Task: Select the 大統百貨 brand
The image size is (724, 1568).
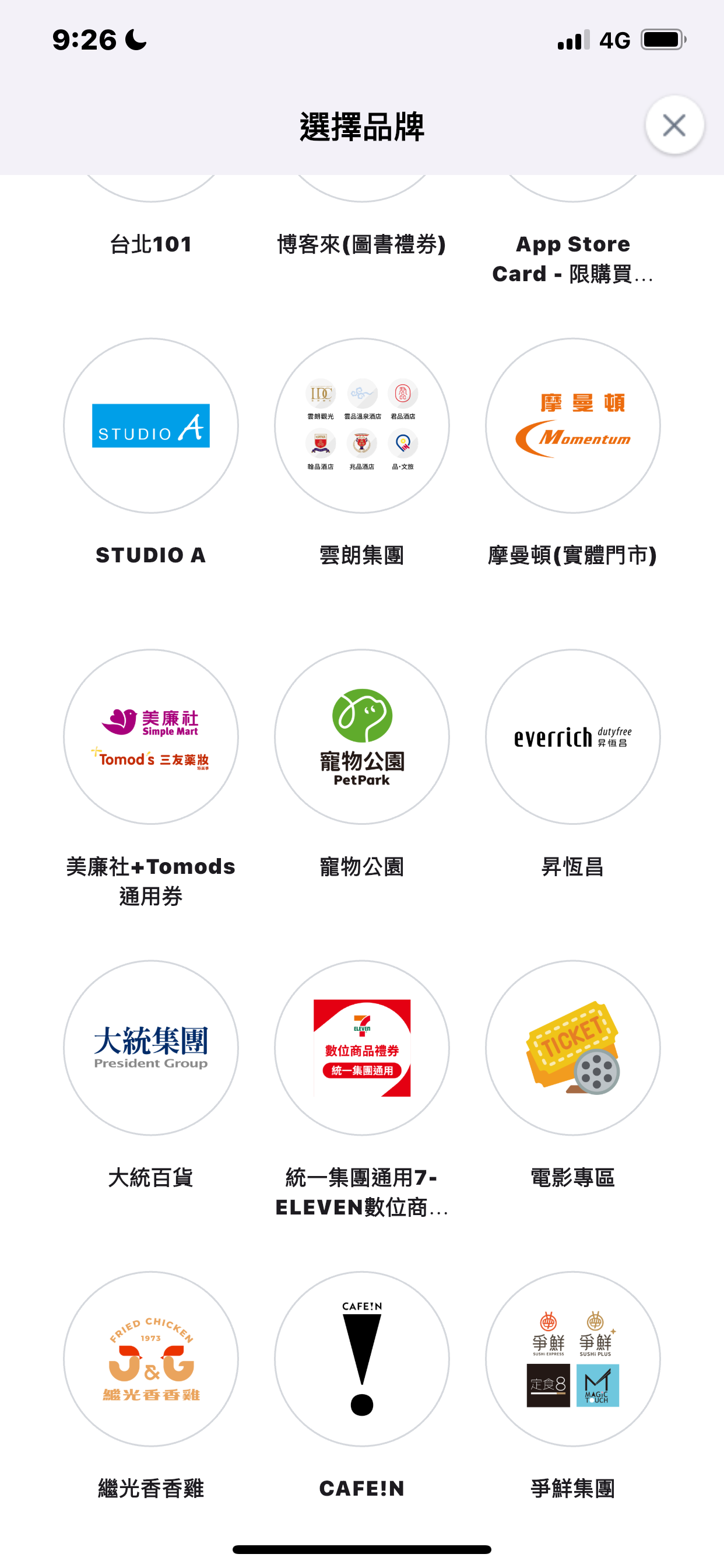Action: pos(151,1048)
